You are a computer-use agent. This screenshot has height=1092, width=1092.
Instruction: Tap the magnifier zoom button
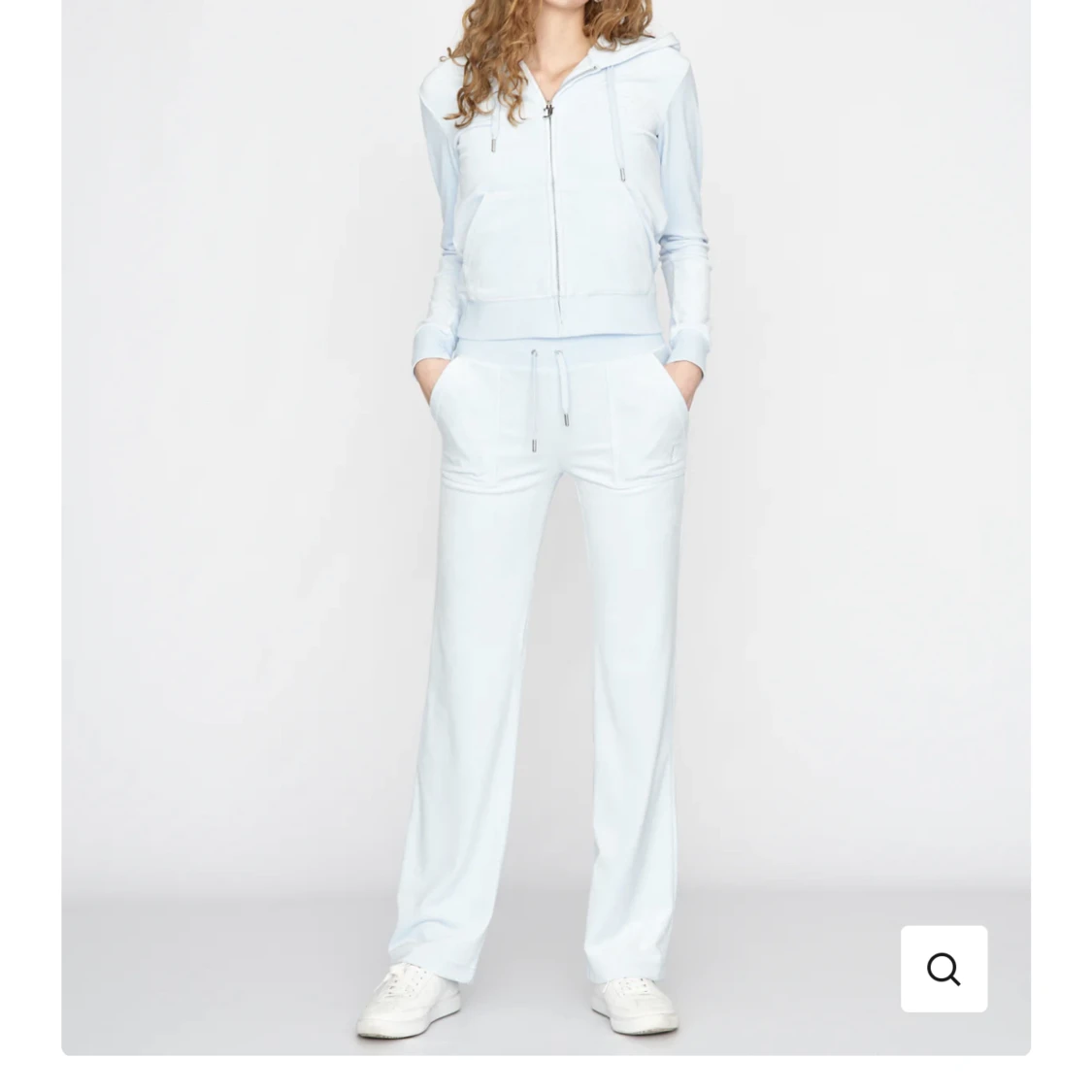[943, 969]
